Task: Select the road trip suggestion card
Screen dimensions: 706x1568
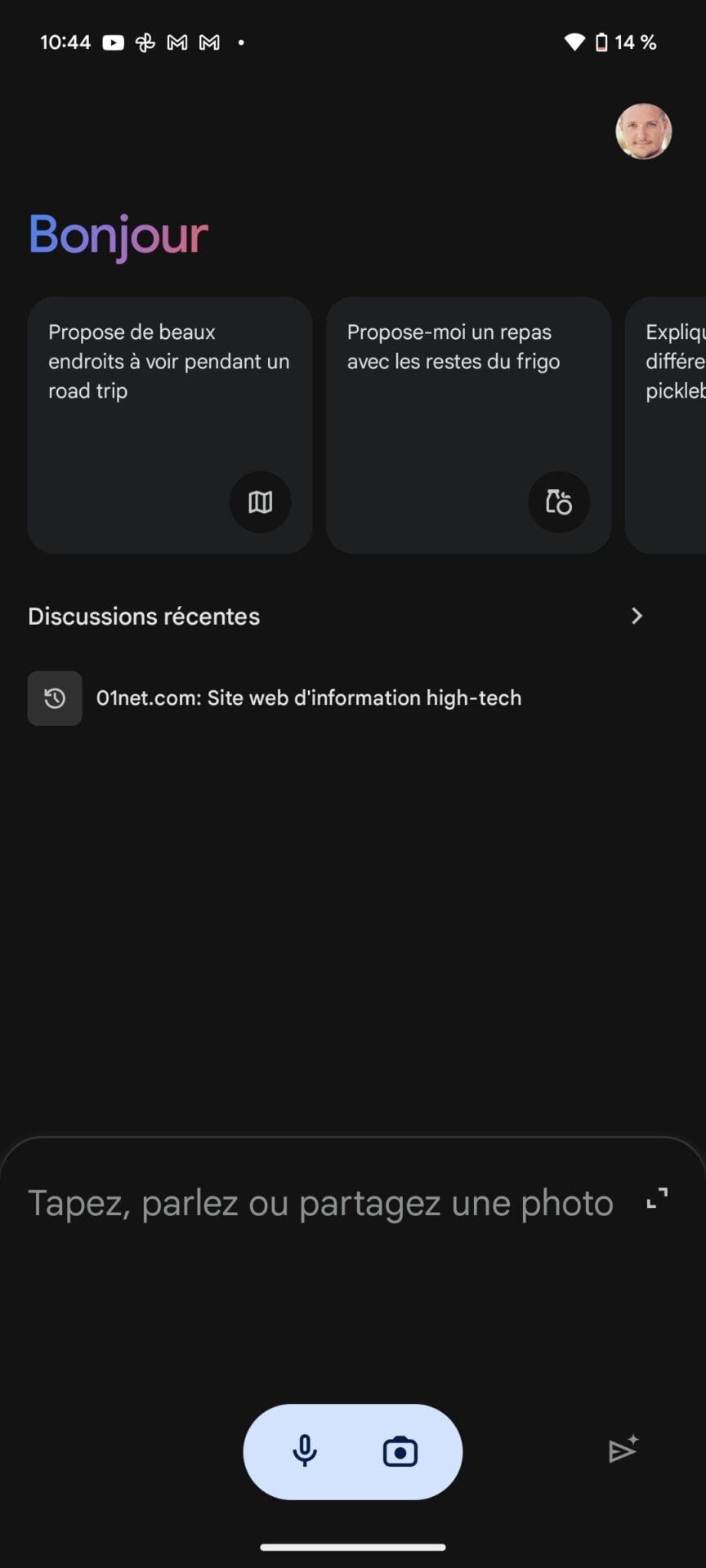Action: [170, 425]
